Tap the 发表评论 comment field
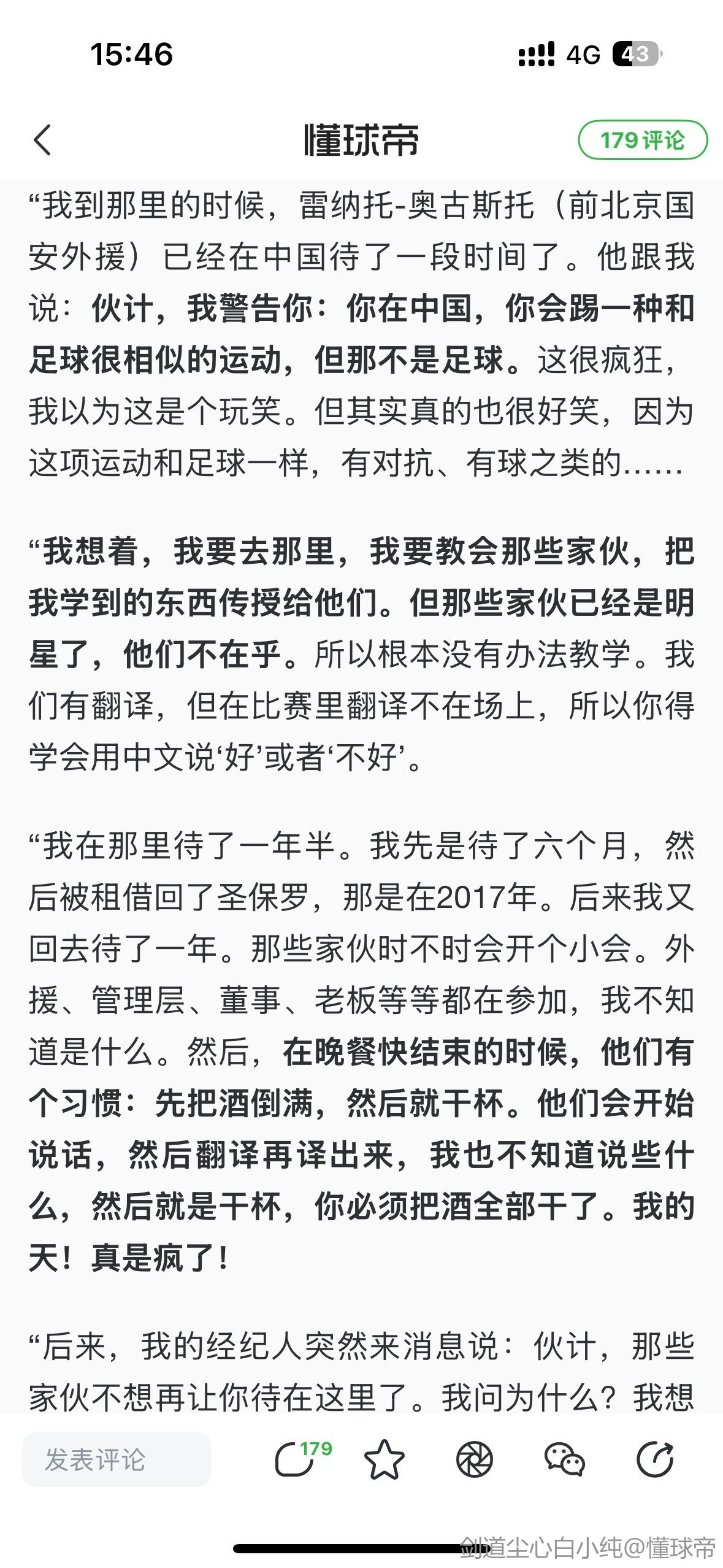 coord(117,1459)
